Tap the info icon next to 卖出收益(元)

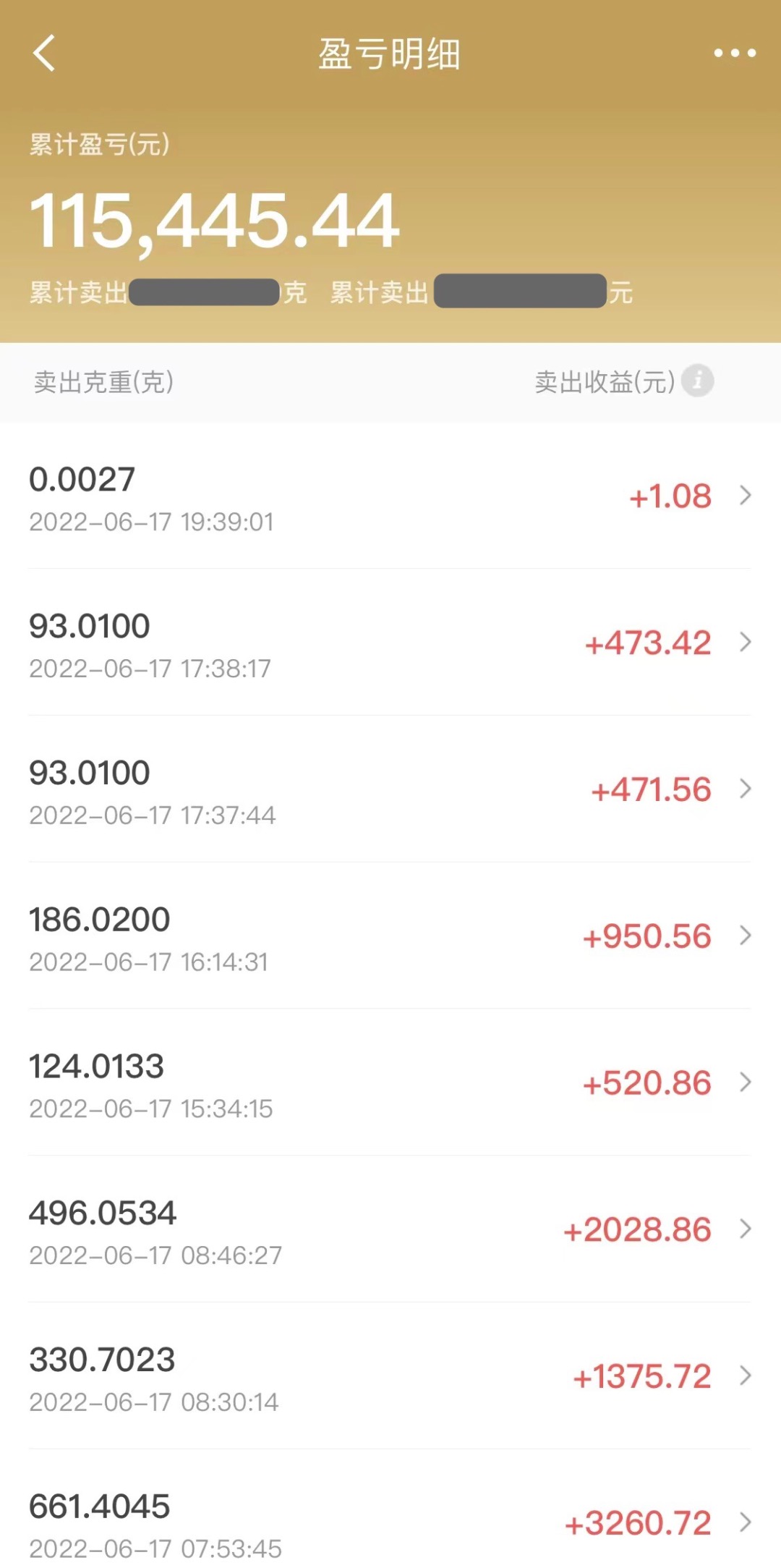point(696,381)
